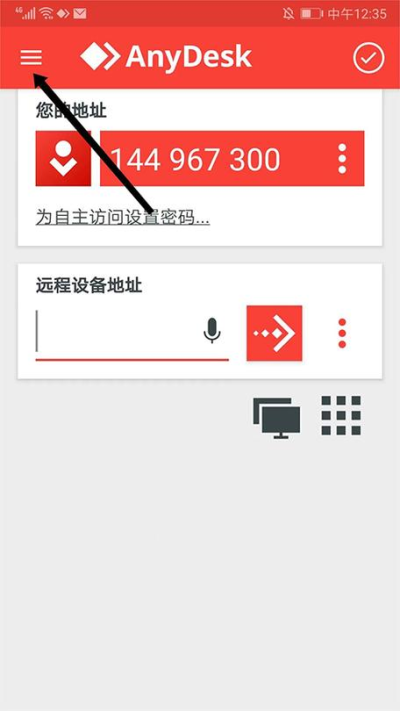
Task: Open the hamburger drawer menu
Action: [x=31, y=58]
